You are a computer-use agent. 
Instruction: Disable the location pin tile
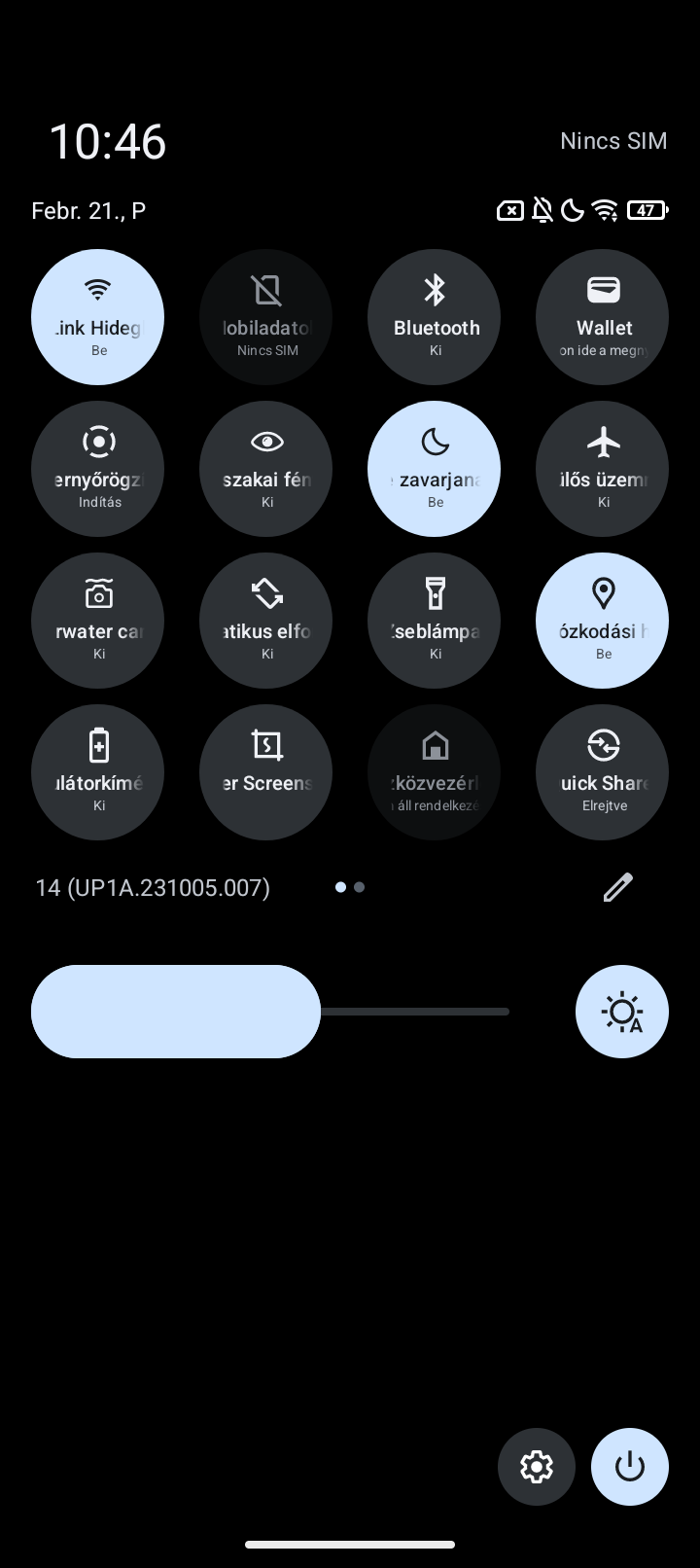(603, 621)
